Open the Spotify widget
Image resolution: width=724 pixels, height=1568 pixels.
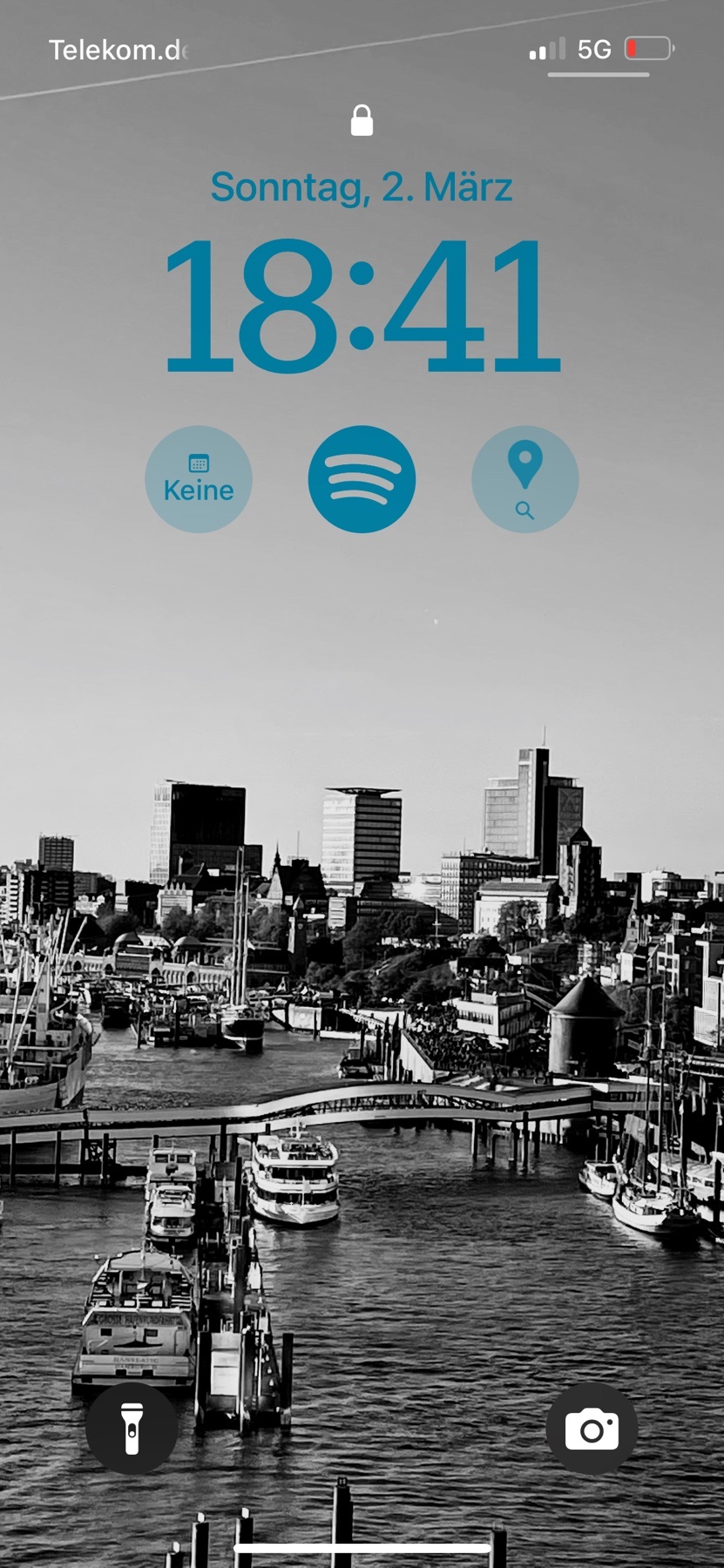(362, 479)
